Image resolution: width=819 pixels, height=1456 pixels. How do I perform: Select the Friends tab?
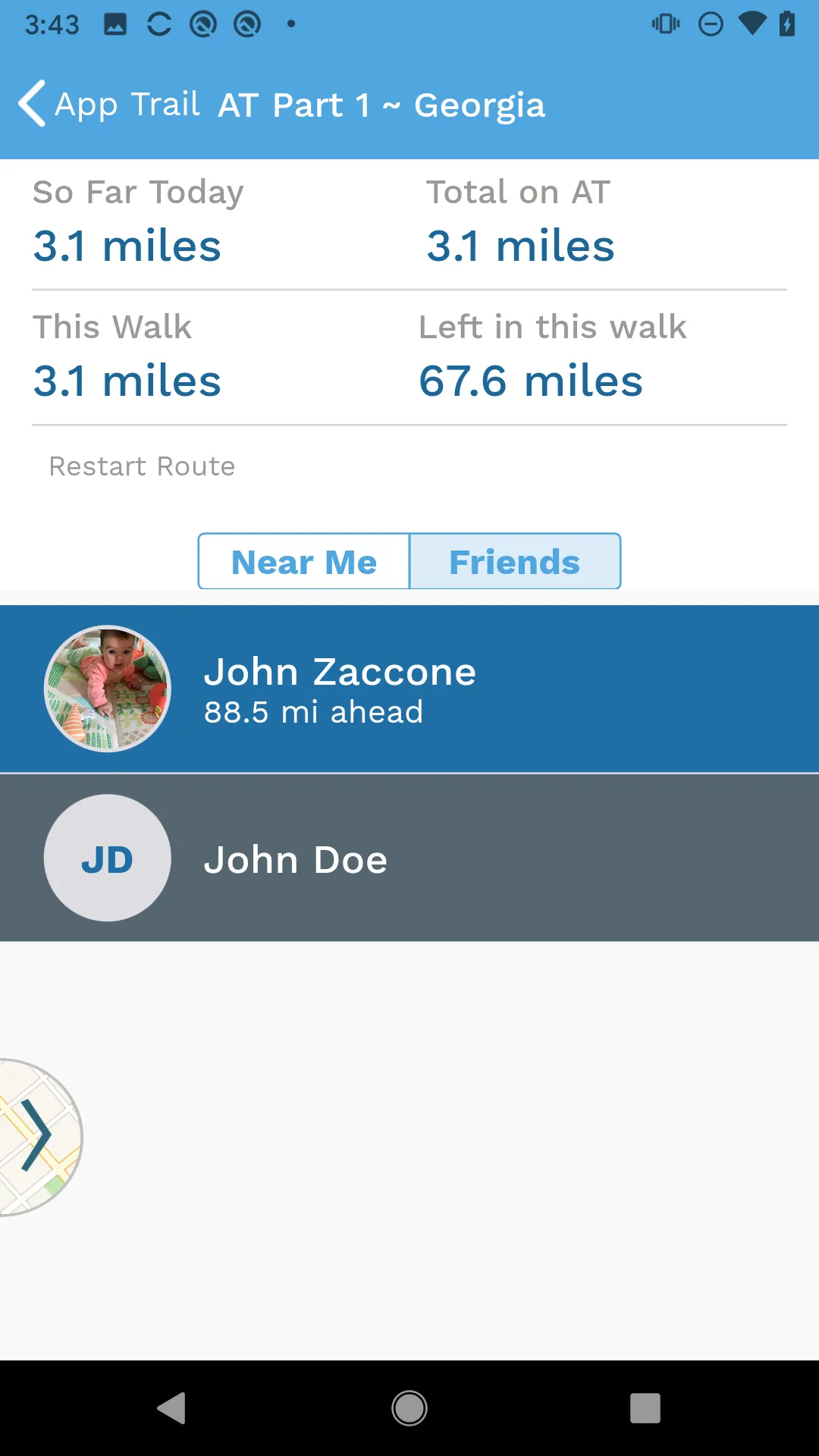click(x=515, y=562)
